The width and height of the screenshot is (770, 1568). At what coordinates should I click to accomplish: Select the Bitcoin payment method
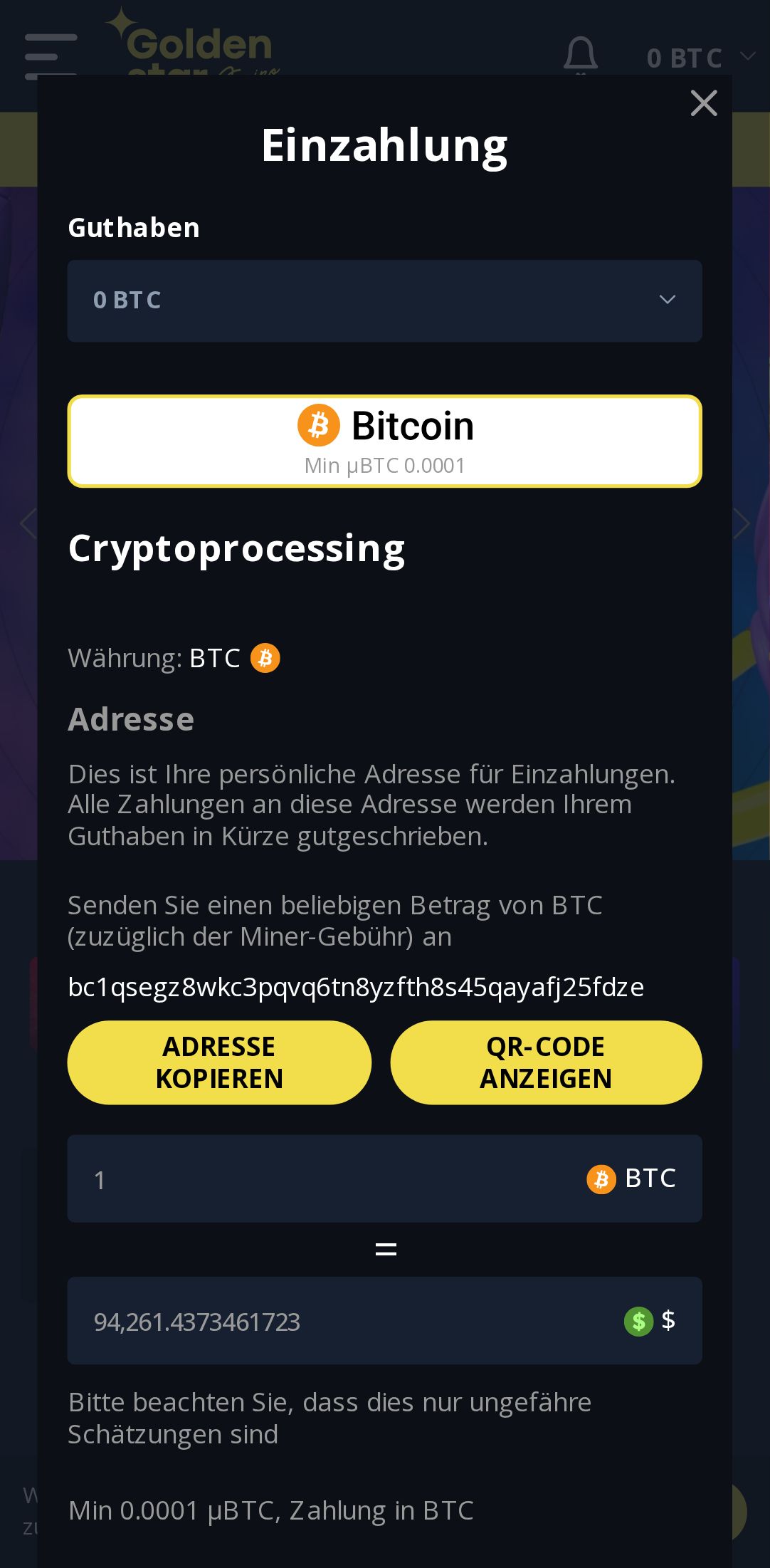384,441
